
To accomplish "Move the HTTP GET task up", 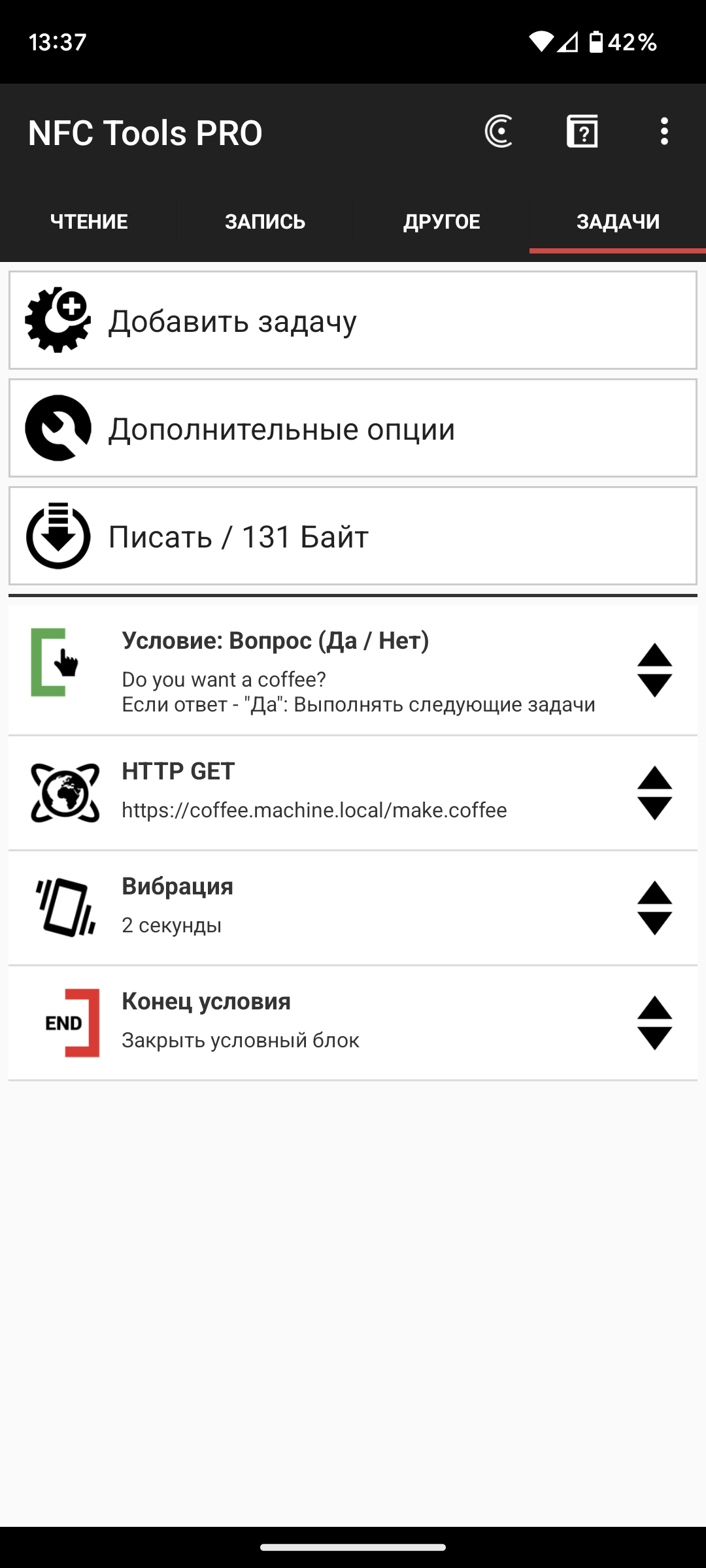I will 654,778.
